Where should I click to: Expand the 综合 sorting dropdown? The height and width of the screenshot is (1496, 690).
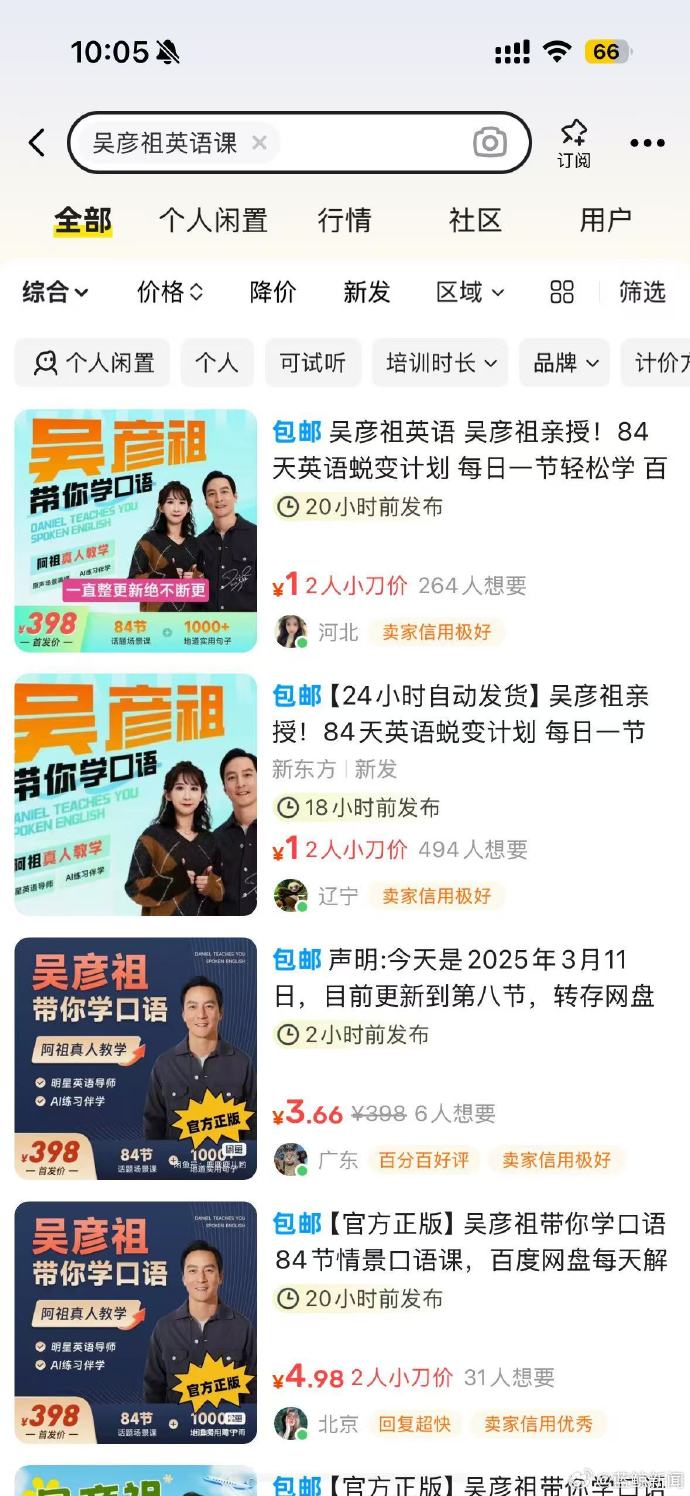pos(56,292)
